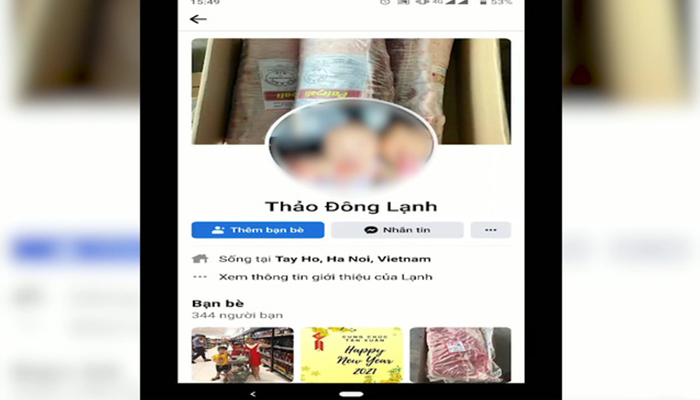Open the friend tile with the supermarket photo

click(x=242, y=354)
